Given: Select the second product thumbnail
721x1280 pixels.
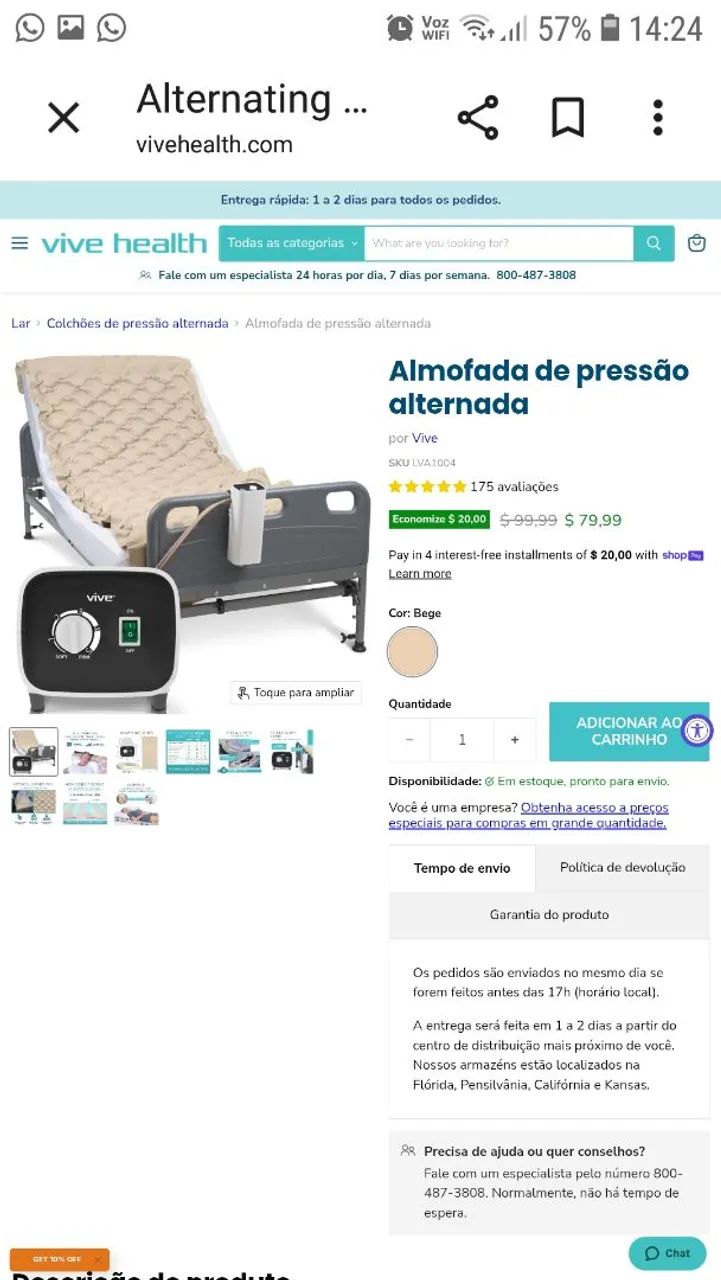Looking at the screenshot, I should tap(85, 751).
